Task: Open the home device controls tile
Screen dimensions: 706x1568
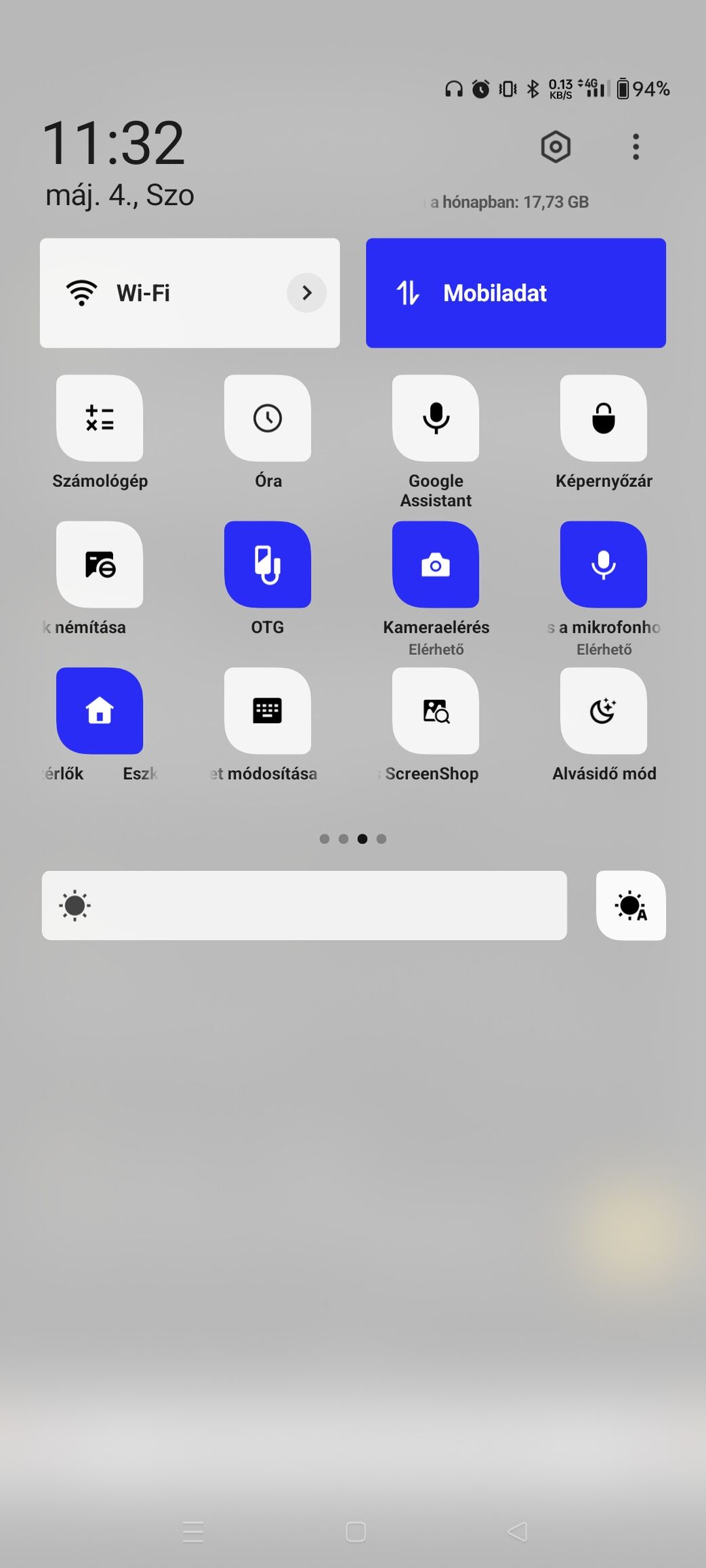Action: (100, 711)
